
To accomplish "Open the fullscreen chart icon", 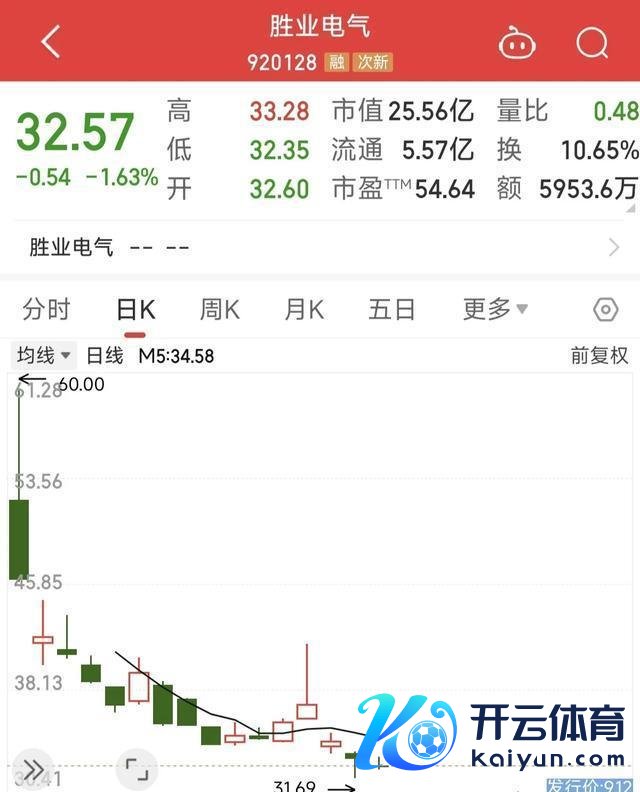I will coord(135,768).
